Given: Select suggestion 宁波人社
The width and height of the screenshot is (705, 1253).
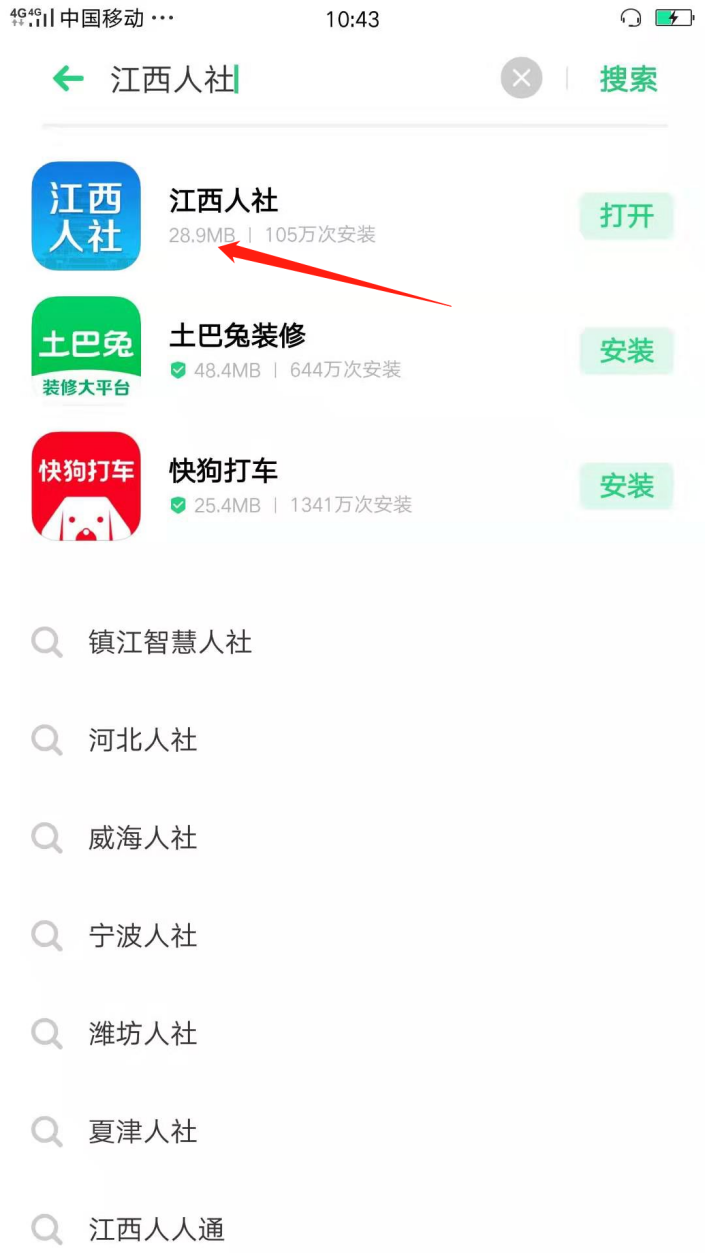Looking at the screenshot, I should click(143, 936).
